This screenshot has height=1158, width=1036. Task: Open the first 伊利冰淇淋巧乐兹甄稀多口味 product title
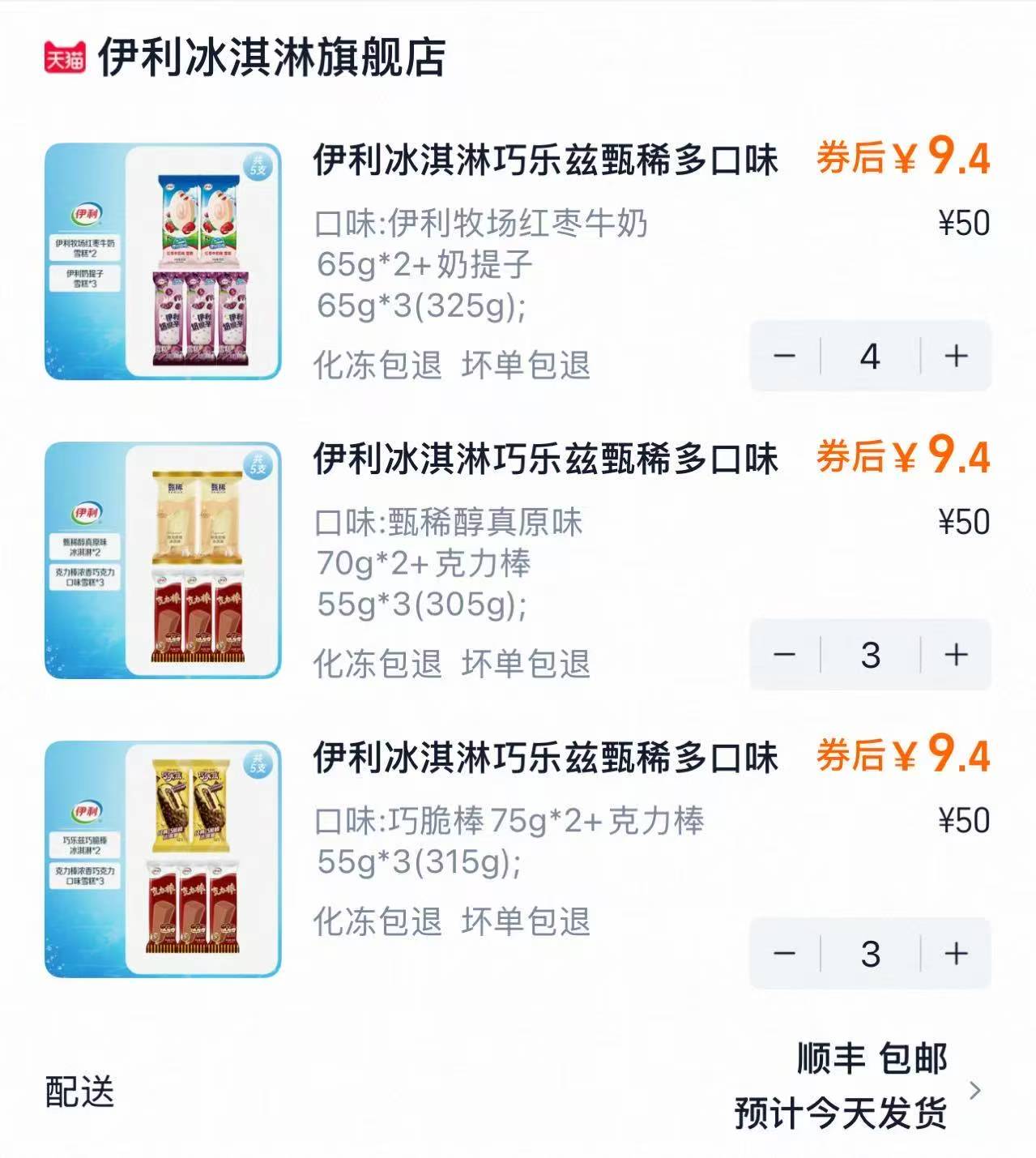(x=544, y=162)
